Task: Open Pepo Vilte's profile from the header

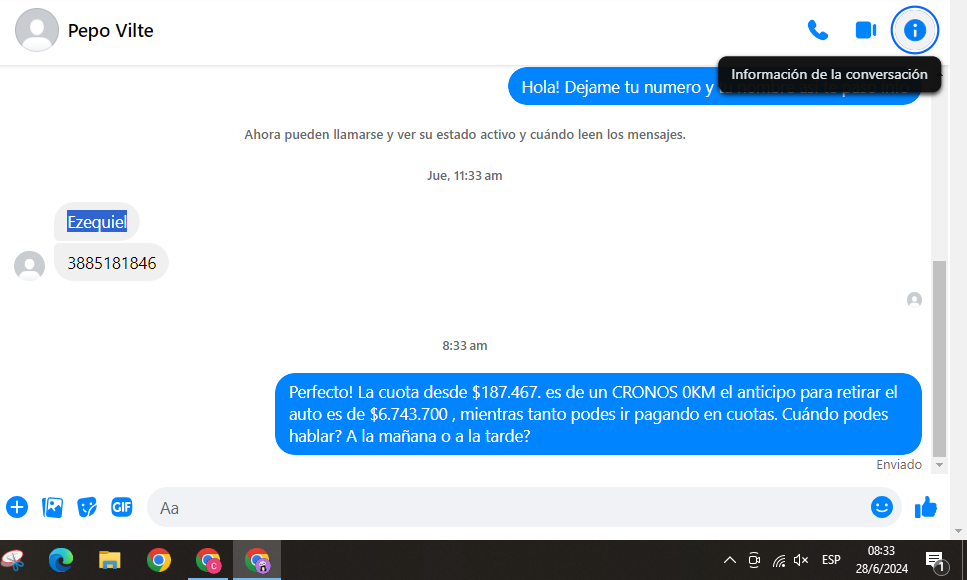Action: tap(110, 31)
